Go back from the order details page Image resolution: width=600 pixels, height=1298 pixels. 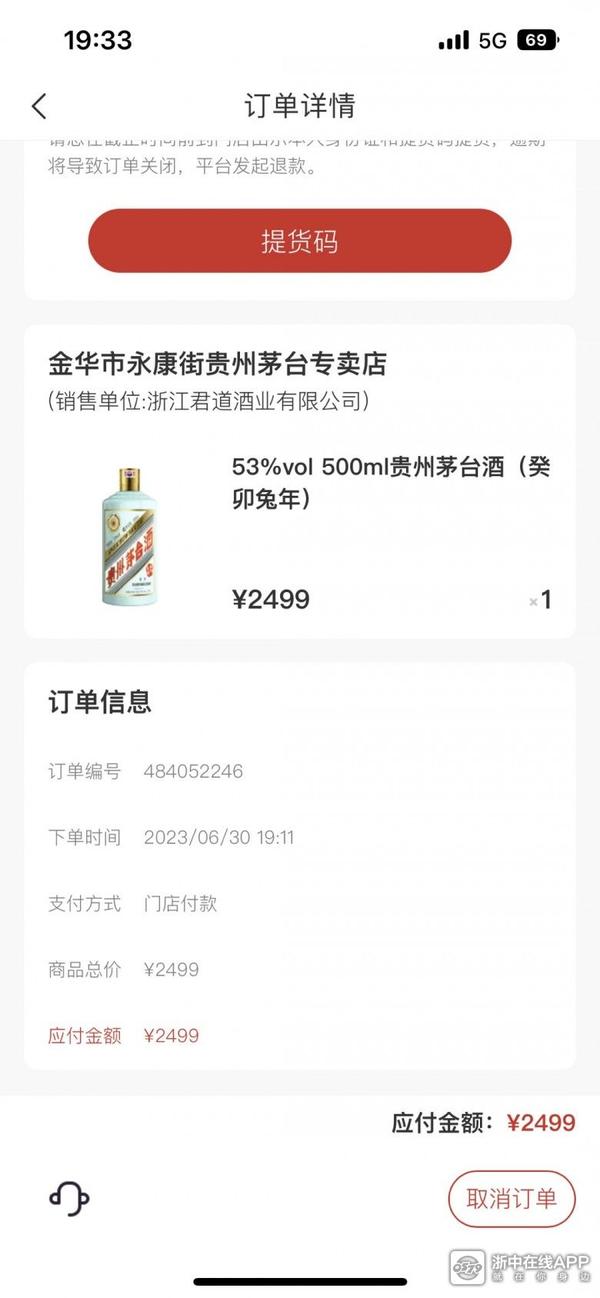[x=39, y=106]
